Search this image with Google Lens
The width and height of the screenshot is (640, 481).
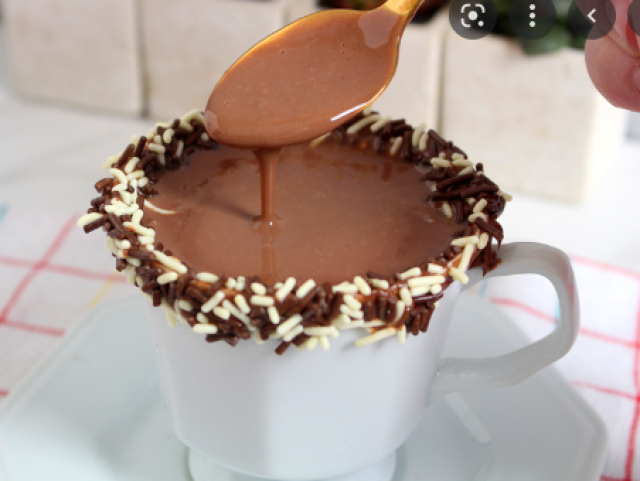point(472,16)
